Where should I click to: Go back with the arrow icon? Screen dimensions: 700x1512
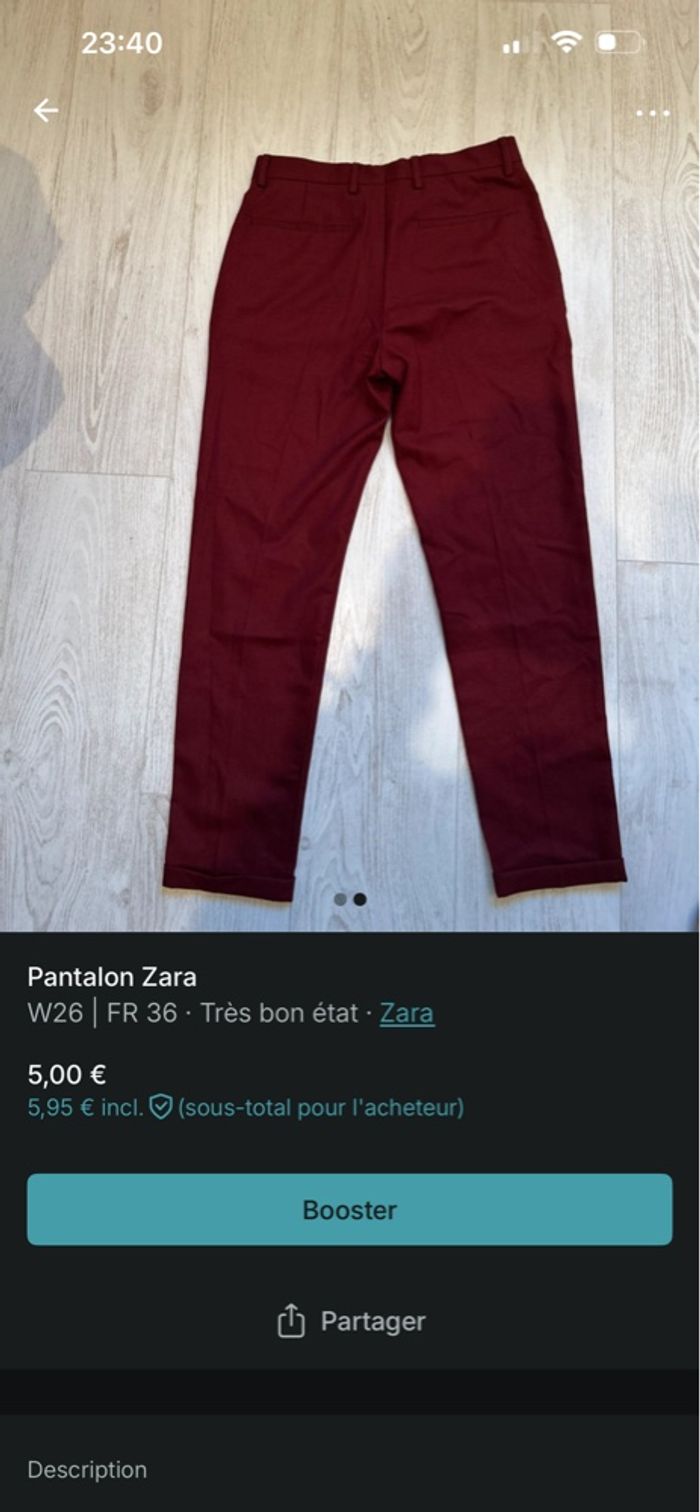click(46, 110)
